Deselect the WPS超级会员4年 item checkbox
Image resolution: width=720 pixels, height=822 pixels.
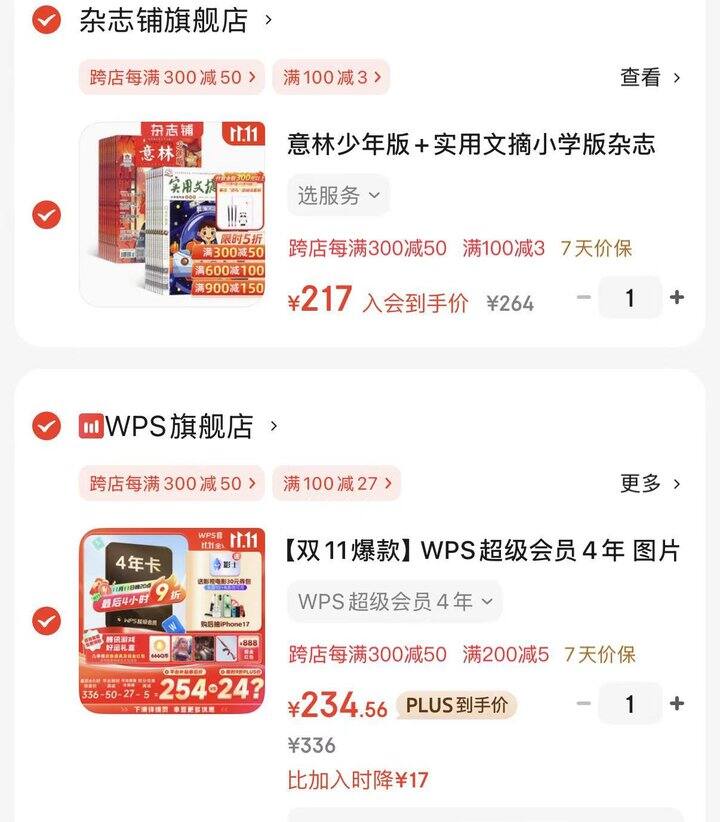46,620
